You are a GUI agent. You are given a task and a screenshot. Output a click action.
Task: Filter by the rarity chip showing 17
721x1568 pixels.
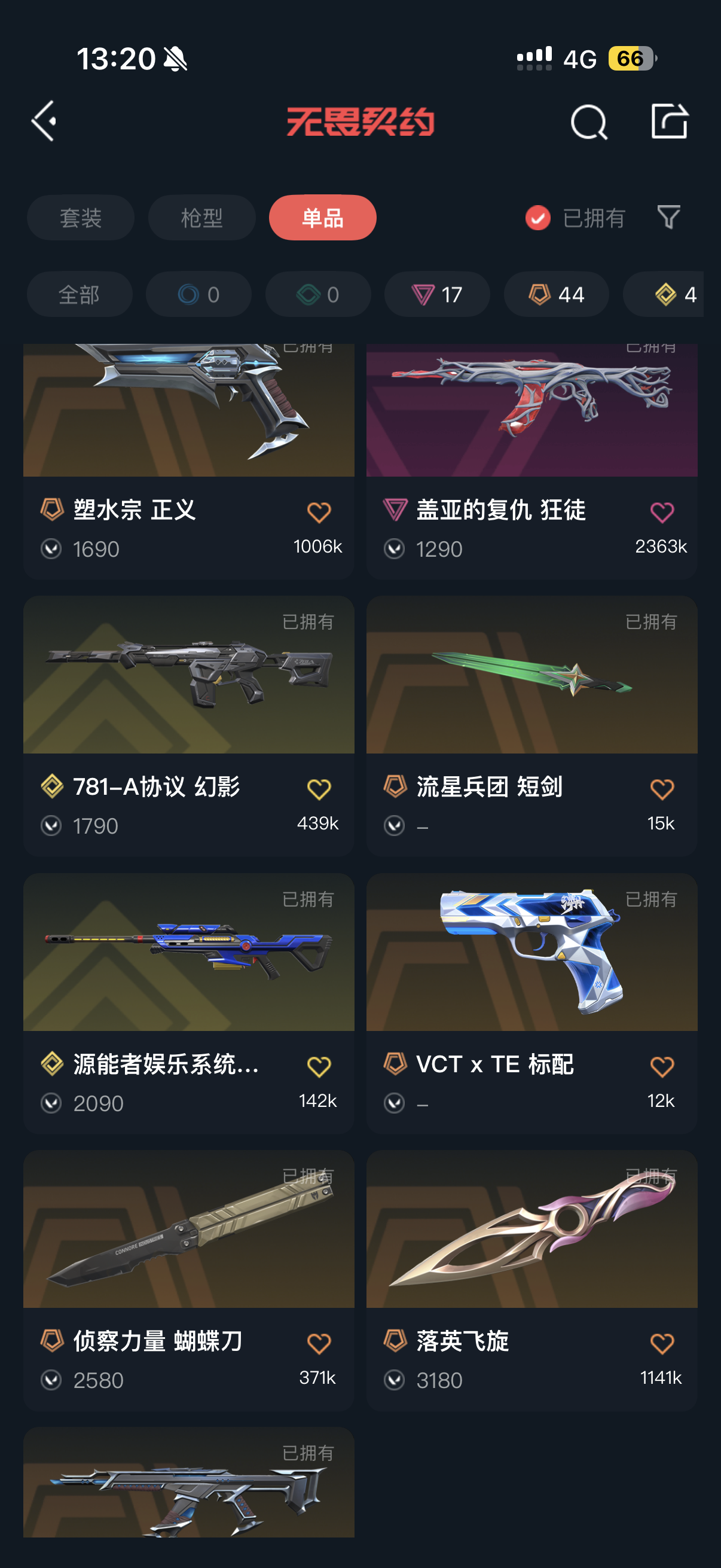click(437, 295)
